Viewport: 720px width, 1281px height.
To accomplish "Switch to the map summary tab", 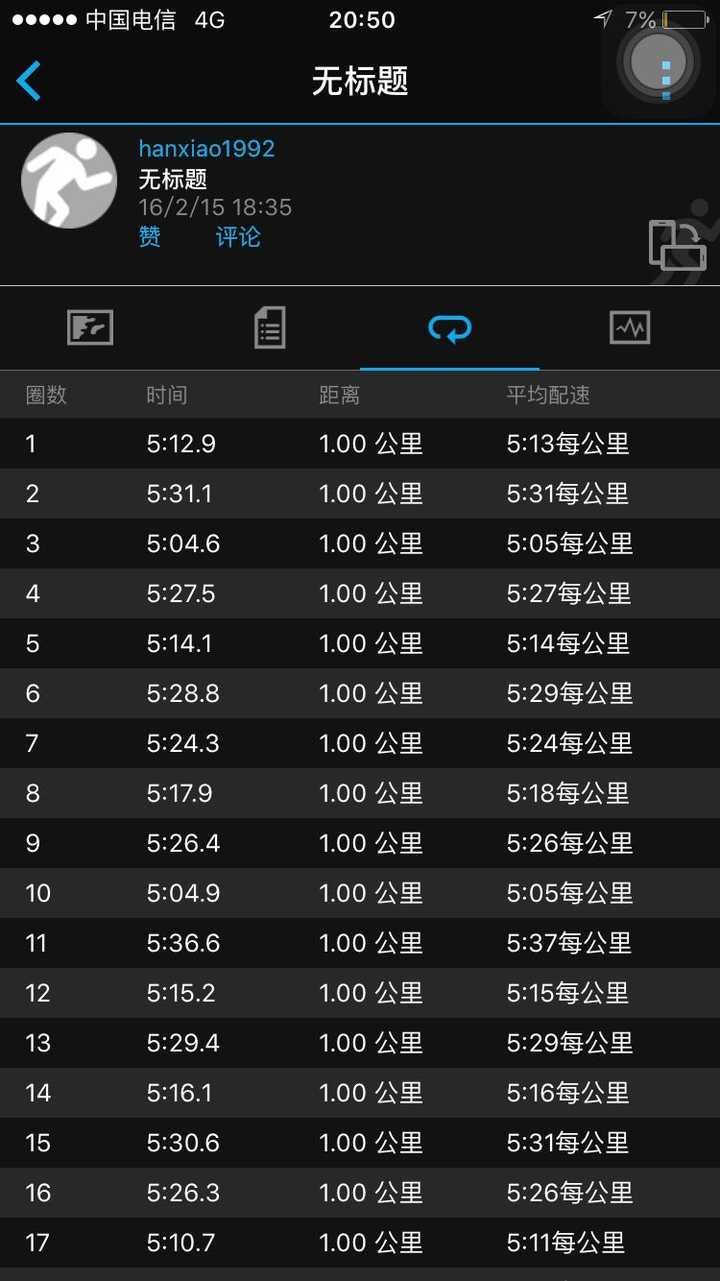I will coord(90,328).
